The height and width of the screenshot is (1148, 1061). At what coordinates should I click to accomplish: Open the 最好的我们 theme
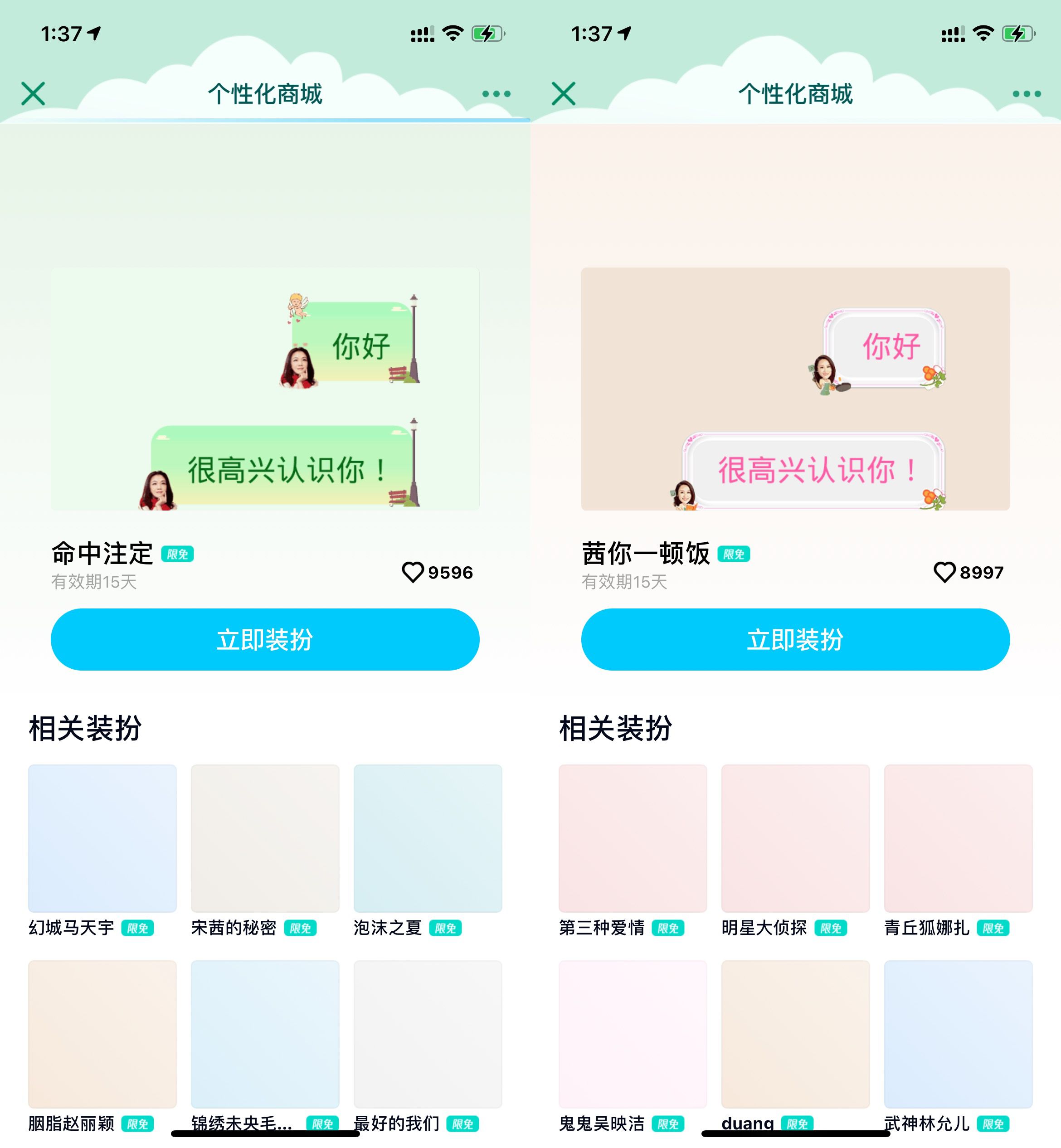428,1034
